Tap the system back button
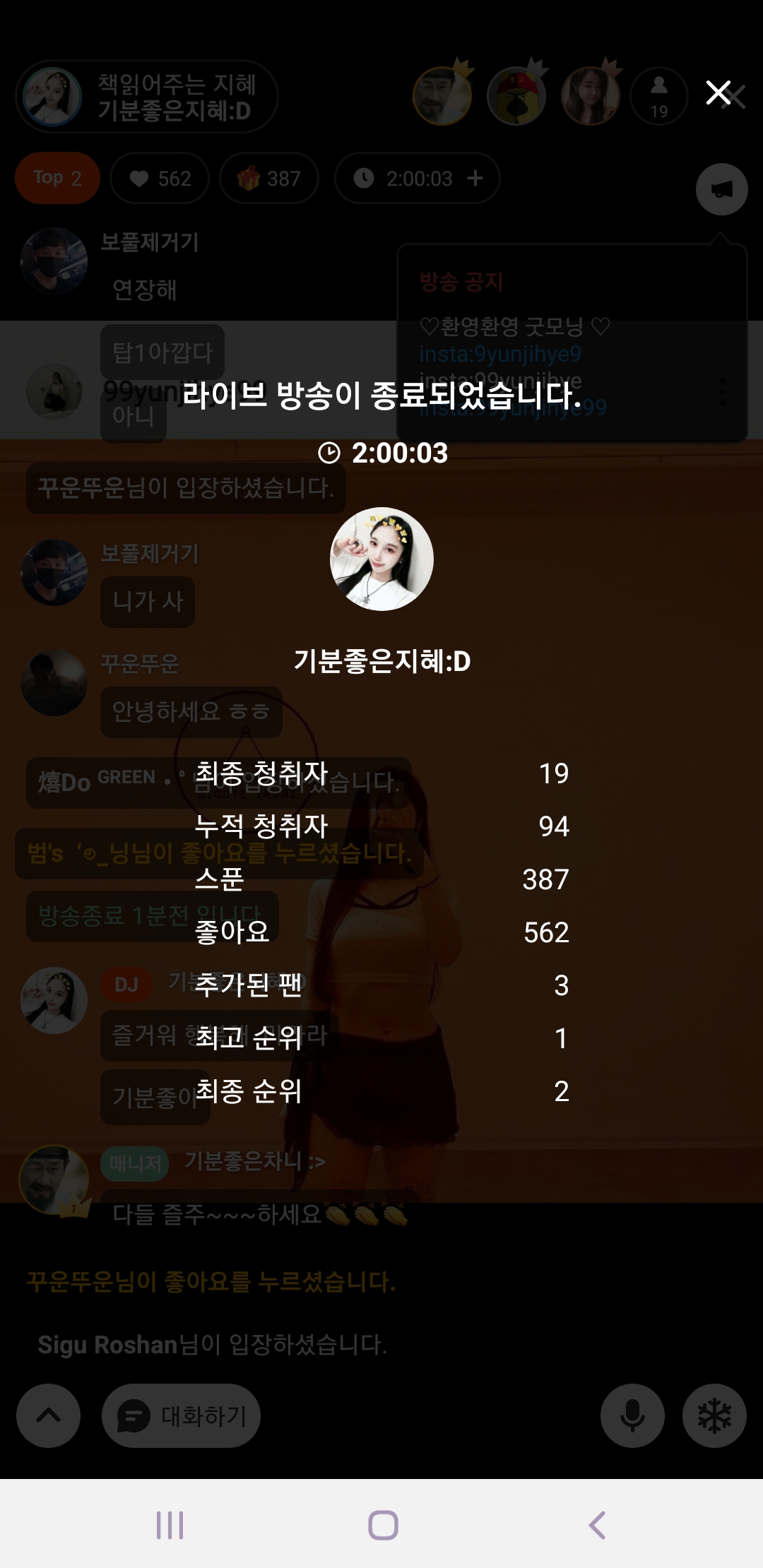Viewport: 763px width, 1568px height. [597, 1525]
